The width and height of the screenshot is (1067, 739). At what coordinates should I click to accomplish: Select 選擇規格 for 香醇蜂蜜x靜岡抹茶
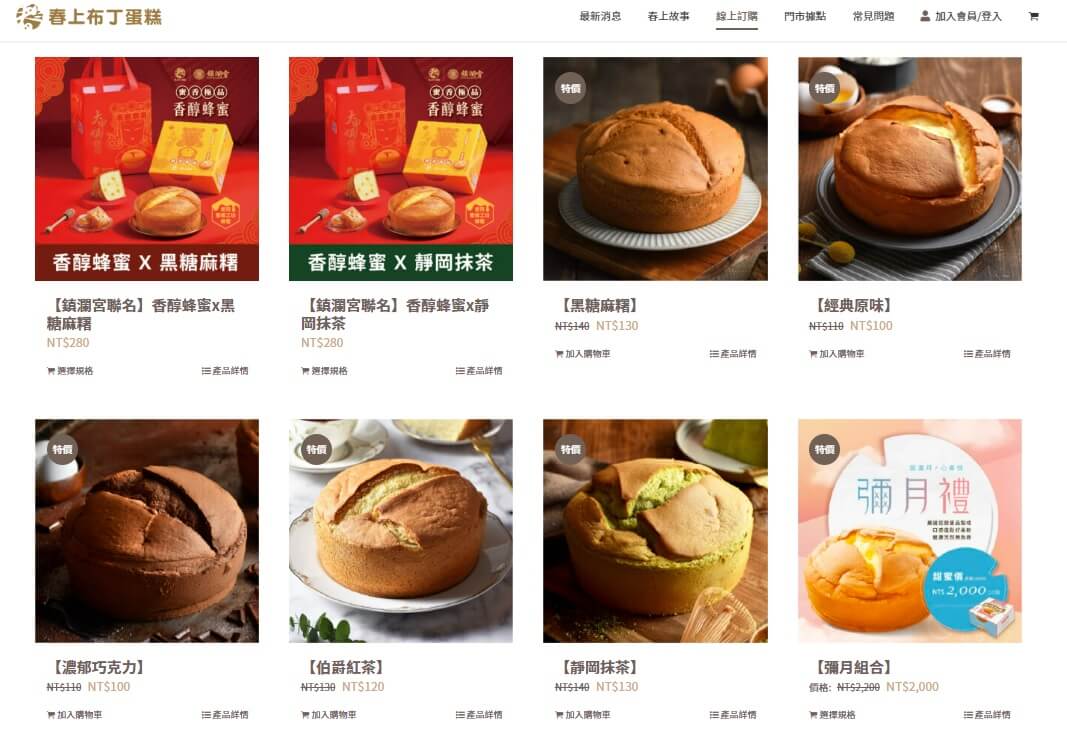(324, 371)
